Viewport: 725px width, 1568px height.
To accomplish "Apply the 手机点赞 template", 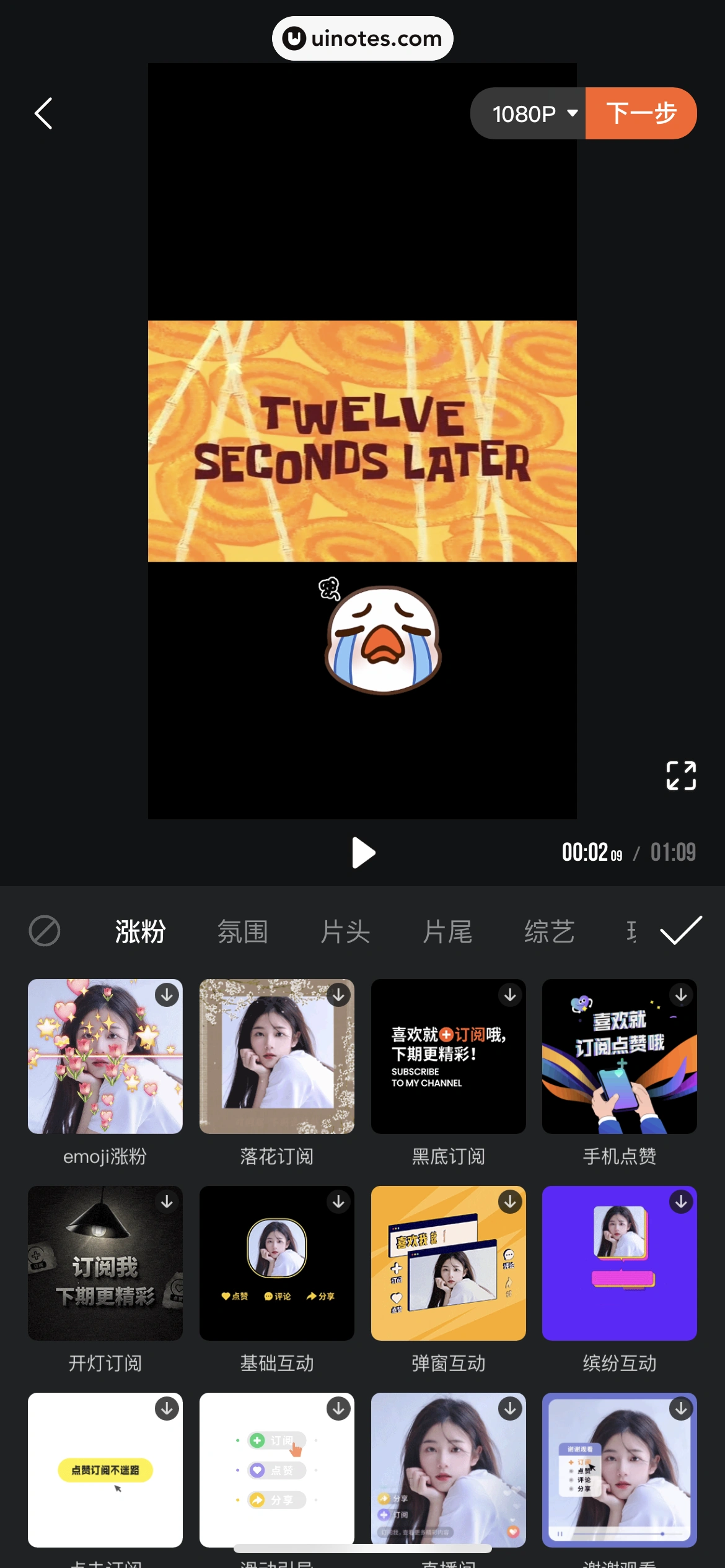I will coord(620,1056).
